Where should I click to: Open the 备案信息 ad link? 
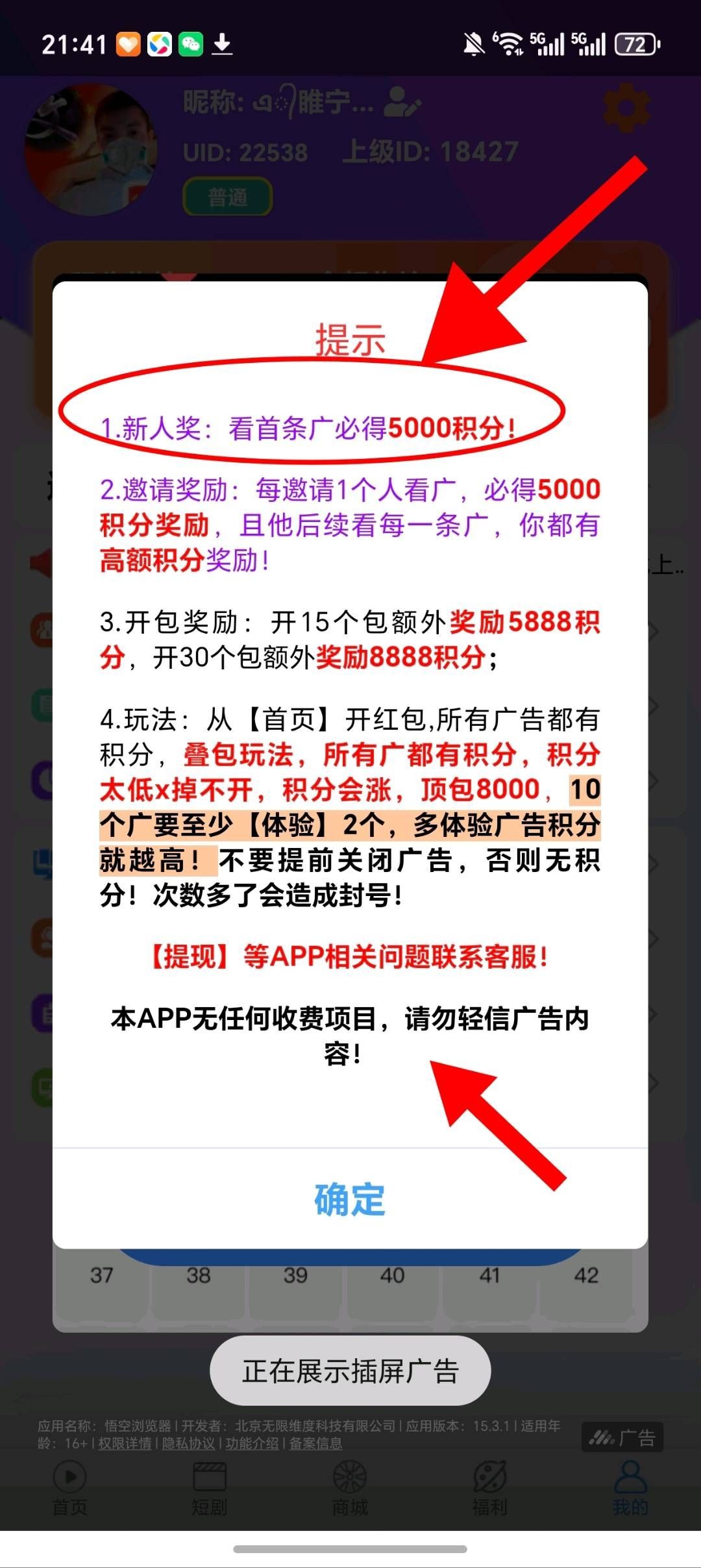pos(315,1443)
